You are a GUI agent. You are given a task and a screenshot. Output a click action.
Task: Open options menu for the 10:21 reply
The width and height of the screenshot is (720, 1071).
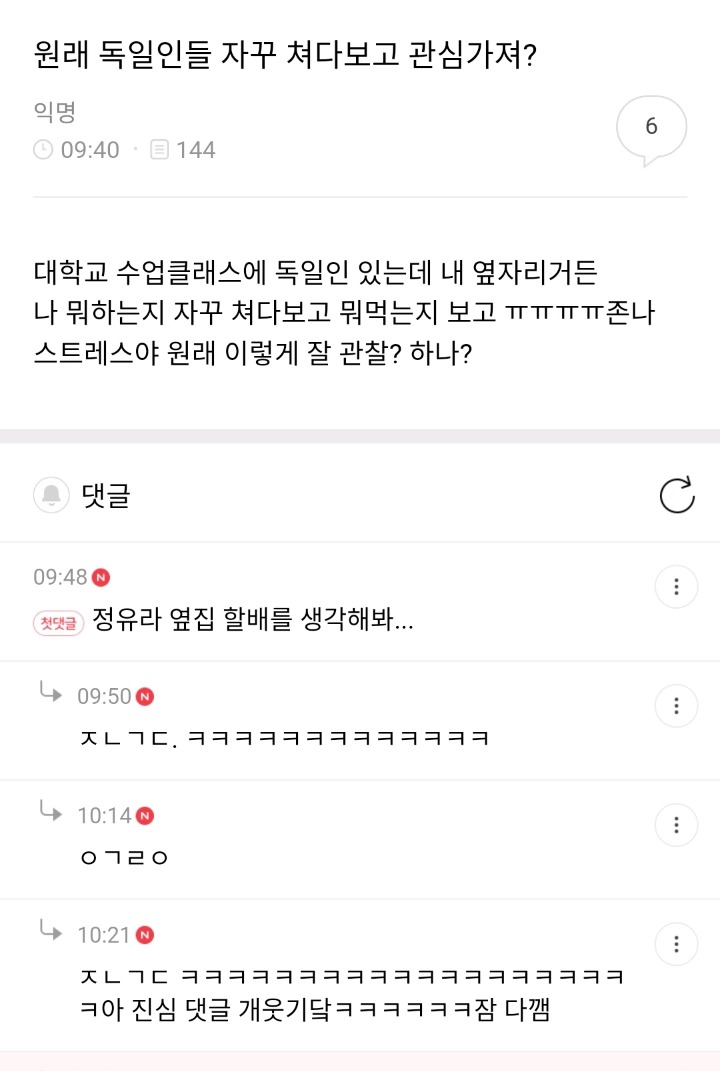676,944
